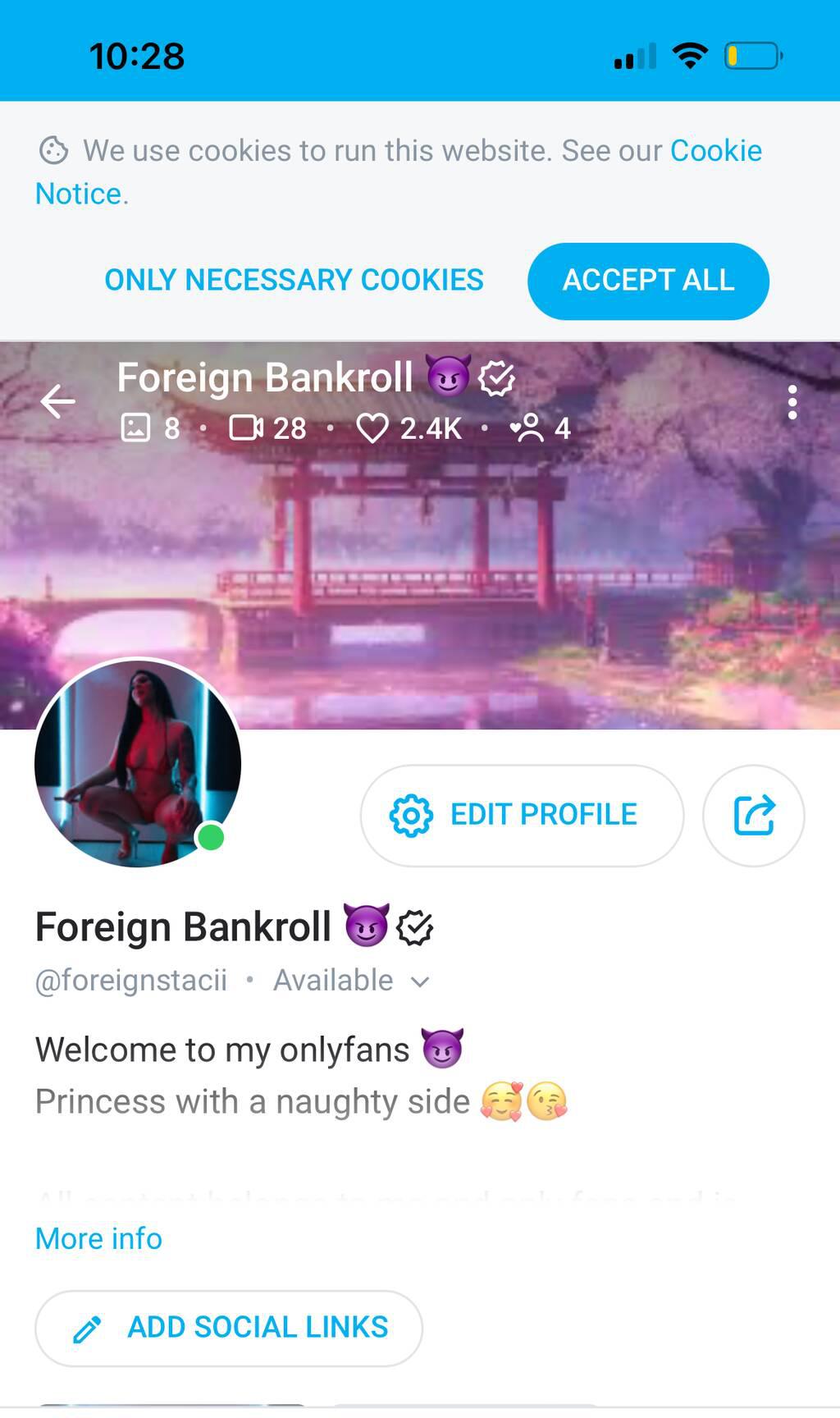Screen dimensions: 840x1418
Task: Open the three-dot overflow menu
Action: (792, 402)
